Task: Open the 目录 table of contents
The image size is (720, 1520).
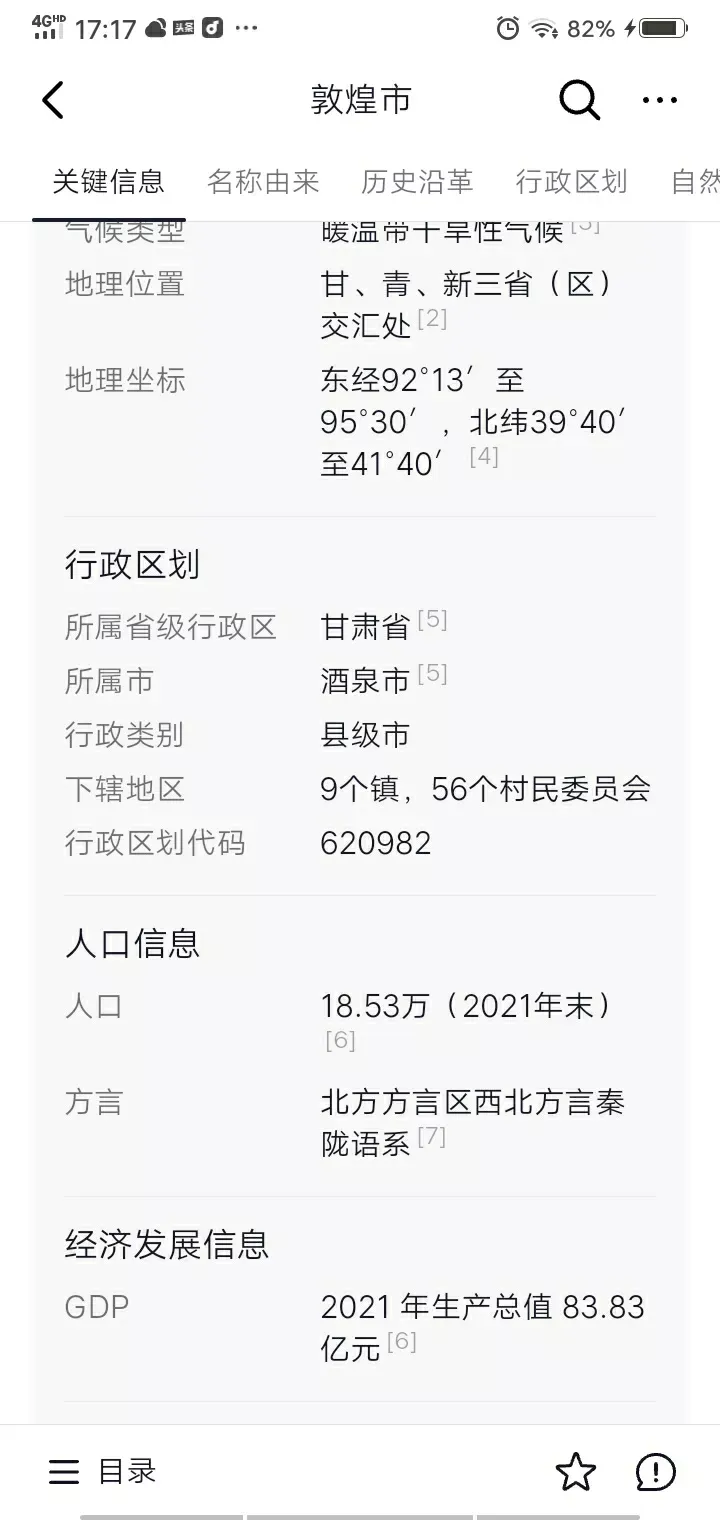Action: (x=103, y=1471)
